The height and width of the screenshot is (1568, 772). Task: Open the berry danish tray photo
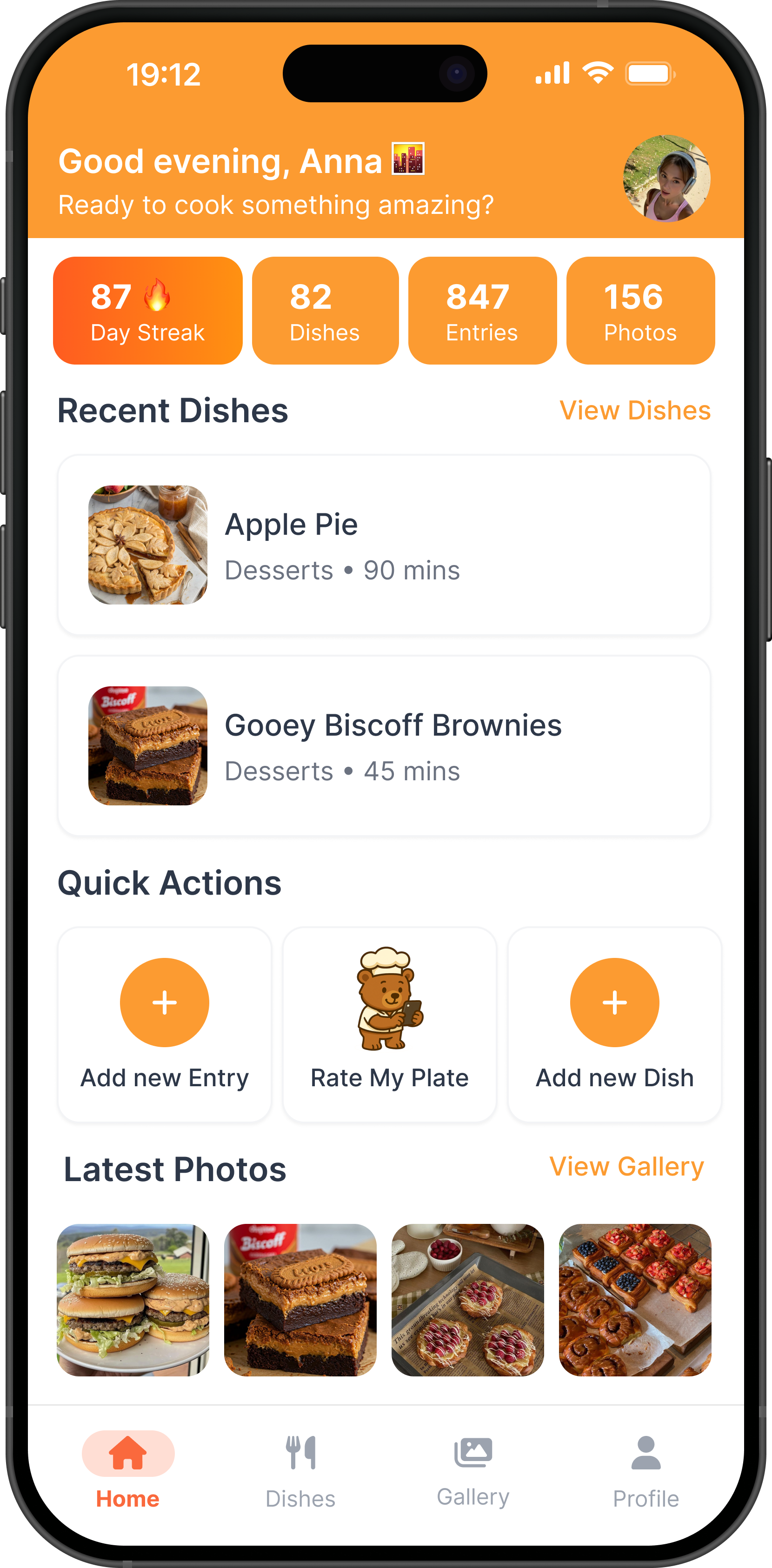tap(635, 1300)
